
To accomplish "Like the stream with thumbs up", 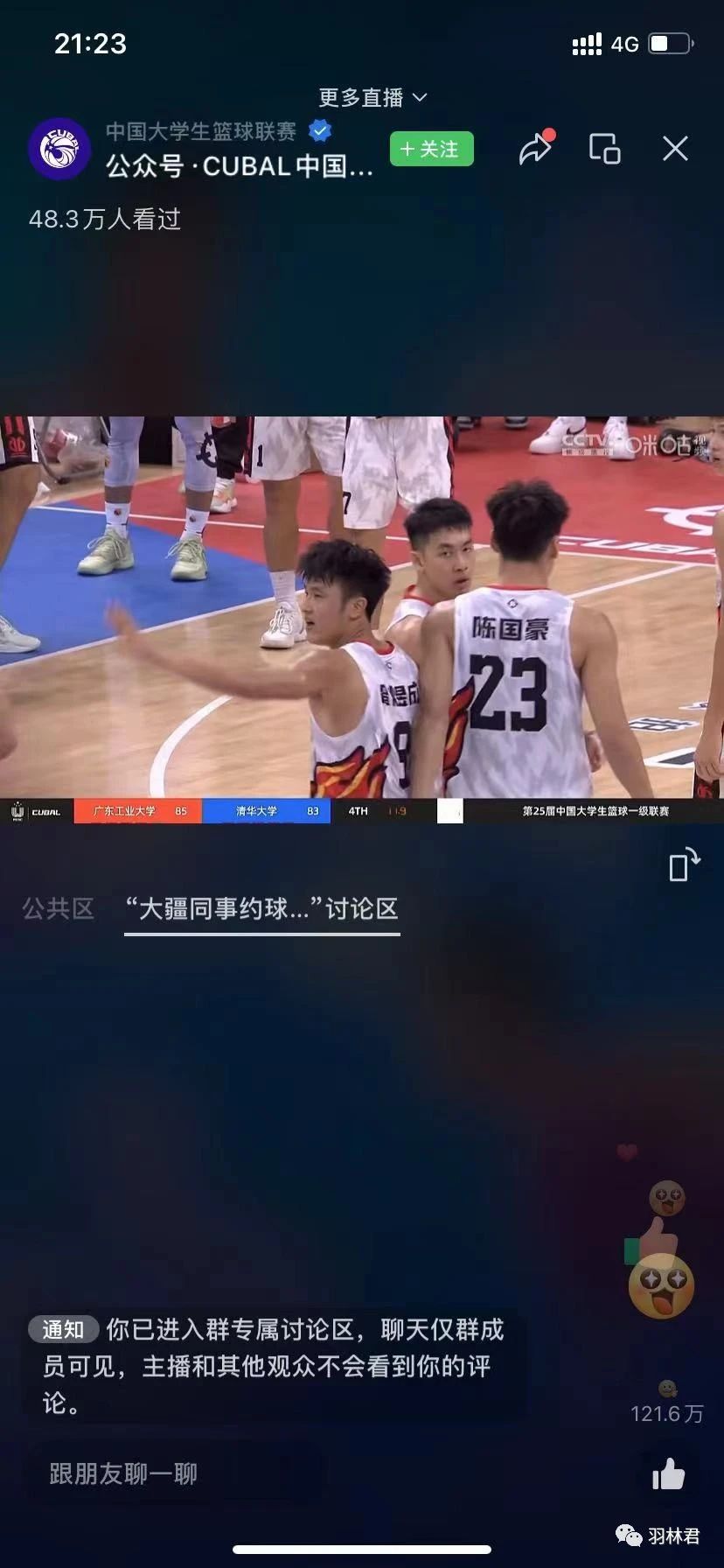I will (x=669, y=1474).
